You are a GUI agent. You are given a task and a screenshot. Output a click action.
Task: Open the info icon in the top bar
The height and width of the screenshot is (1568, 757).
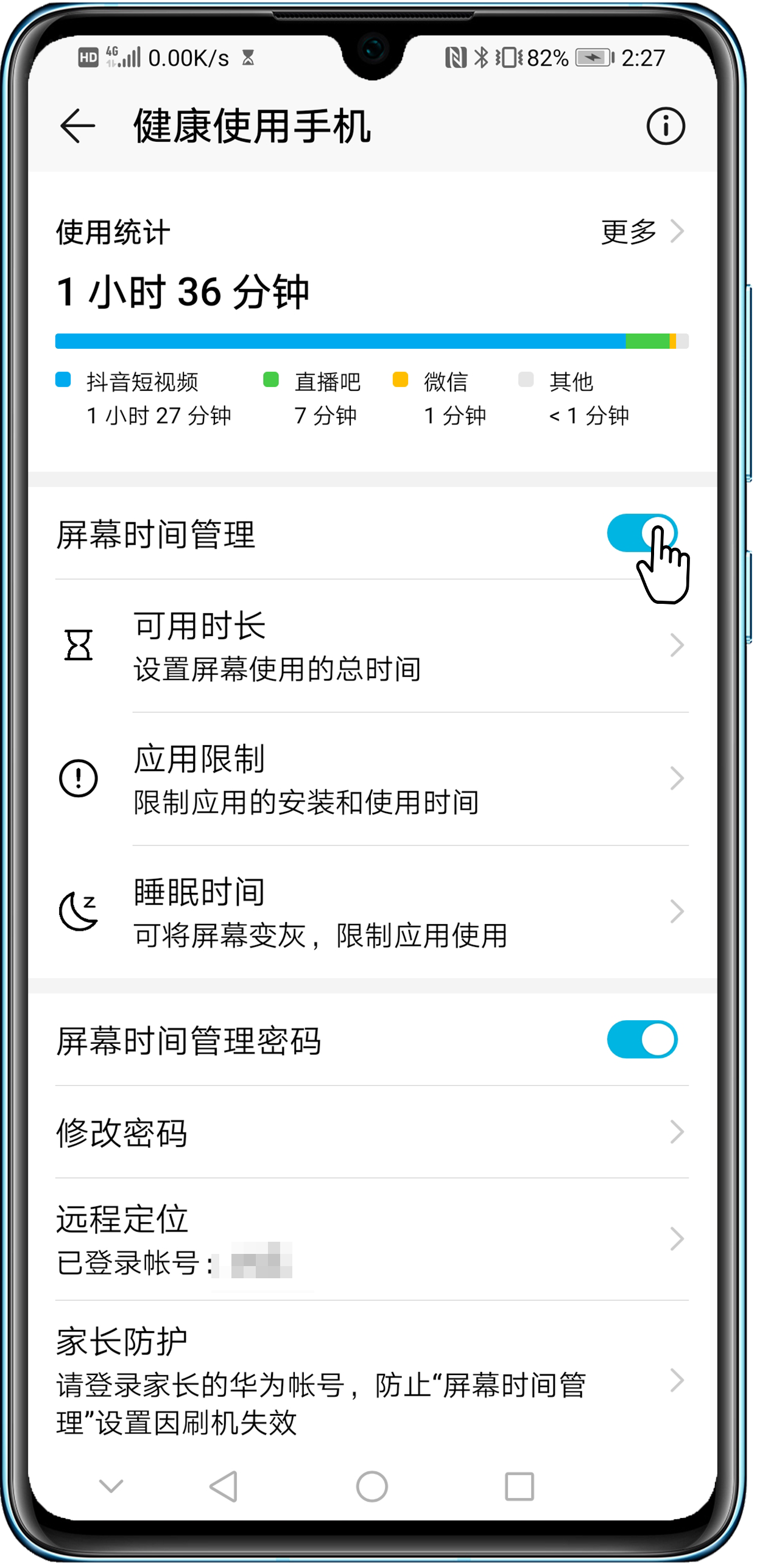click(x=665, y=126)
